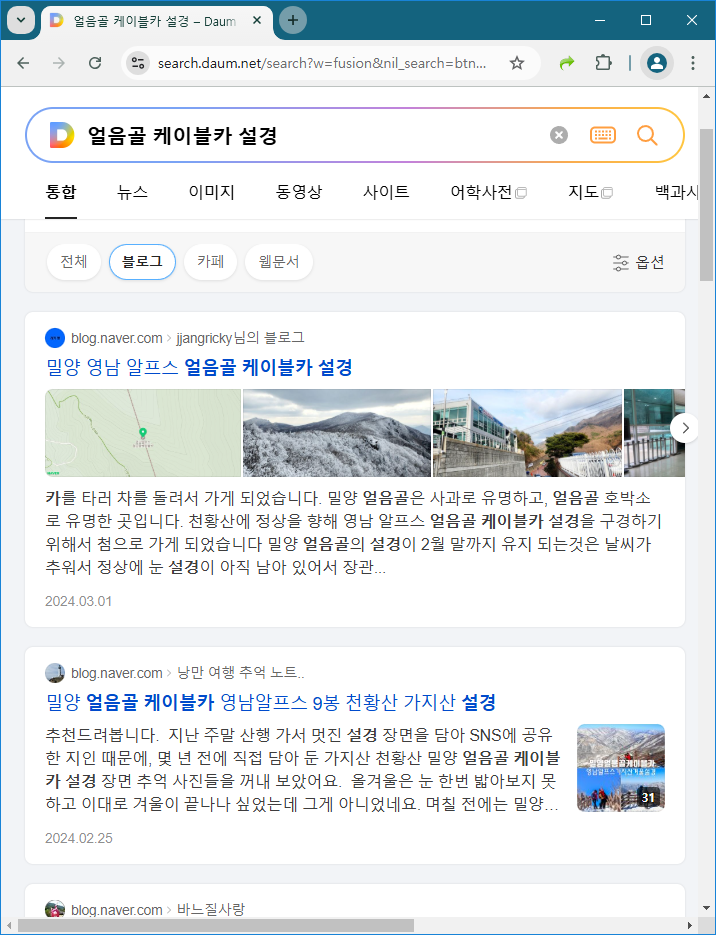The width and height of the screenshot is (716, 935).
Task: Show next images with the arrow button
Action: 685,428
